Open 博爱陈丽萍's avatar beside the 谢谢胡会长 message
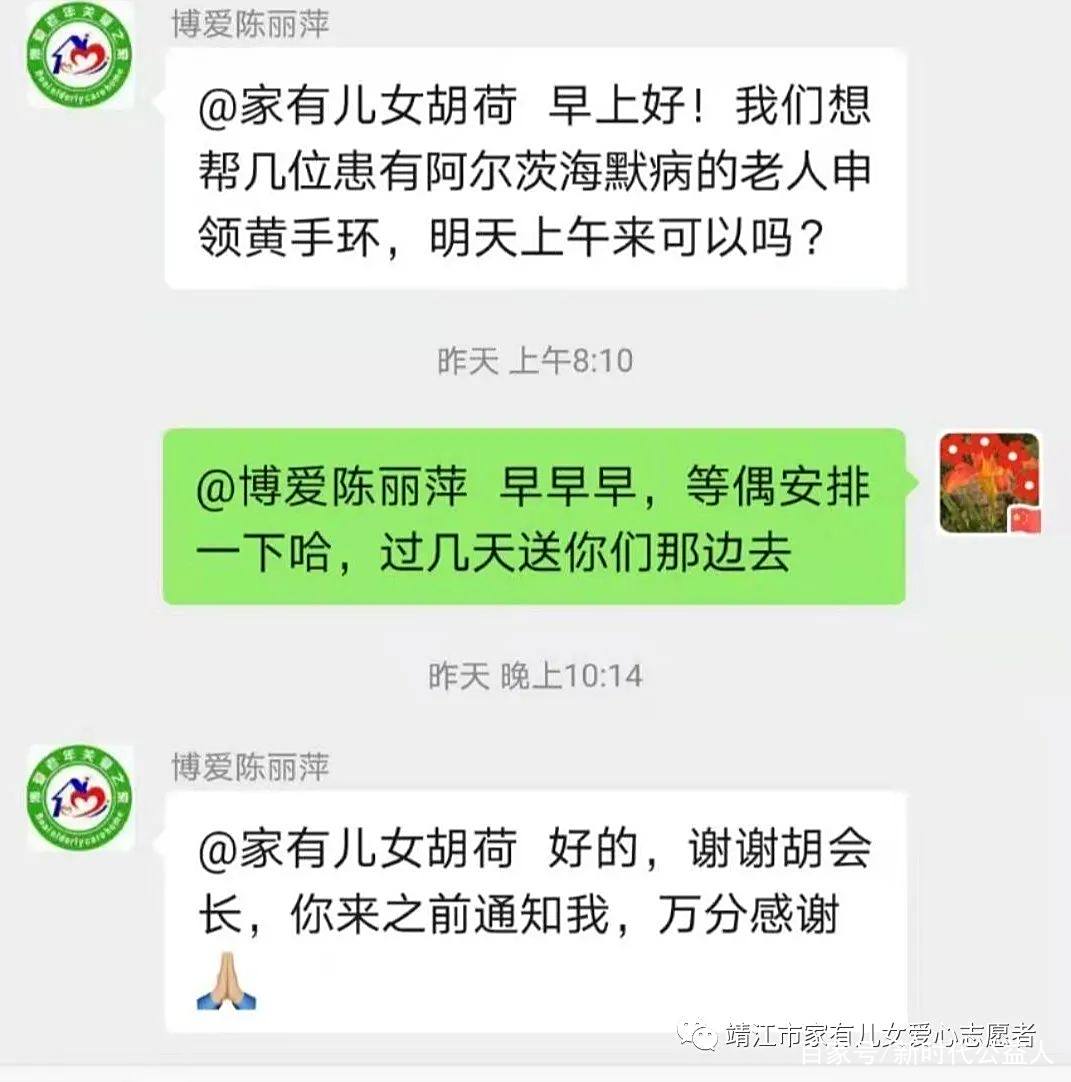The width and height of the screenshot is (1071, 1082). pyautogui.click(x=80, y=798)
